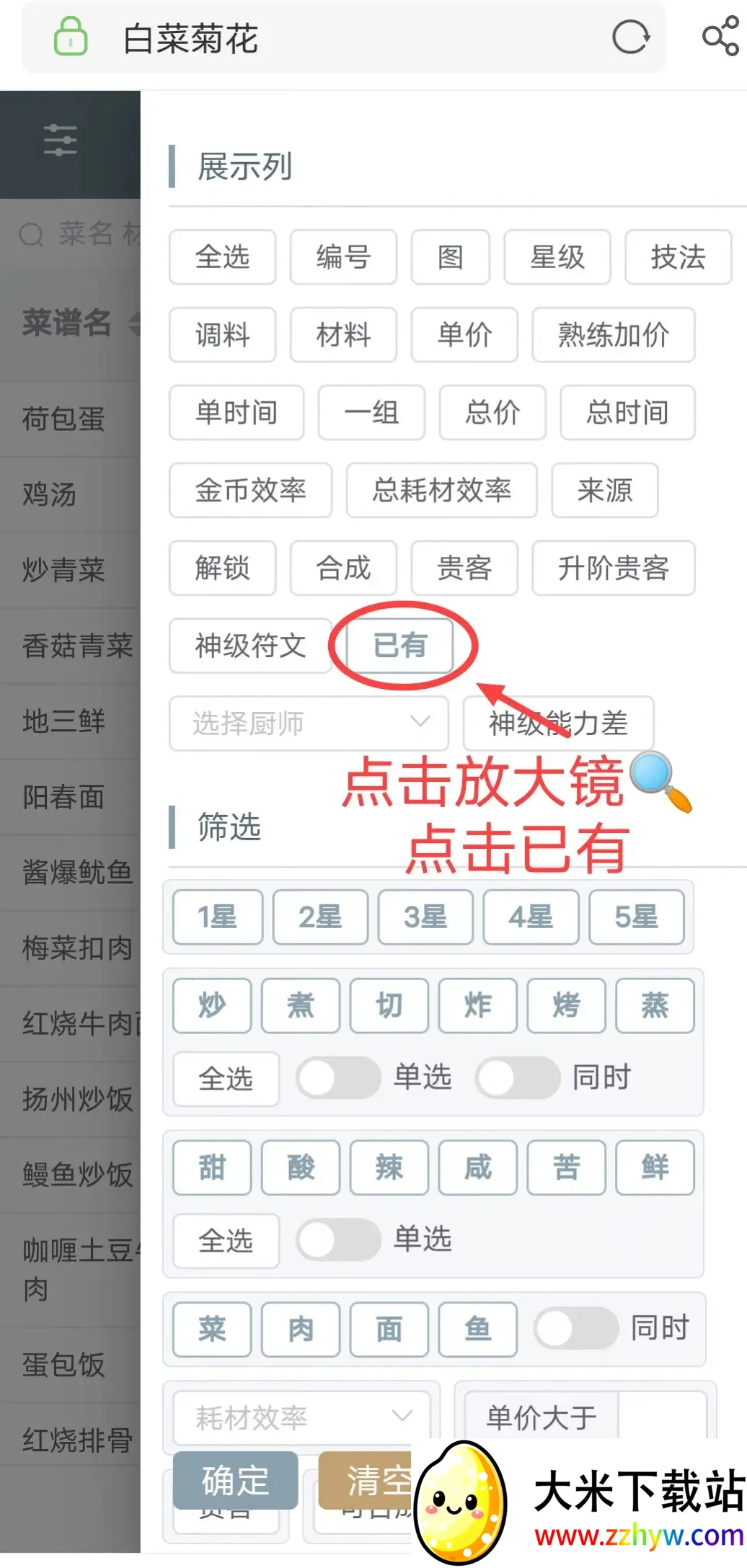Filter by the 鱼 ingredient type
The height and width of the screenshot is (1568, 747).
pos(477,1329)
